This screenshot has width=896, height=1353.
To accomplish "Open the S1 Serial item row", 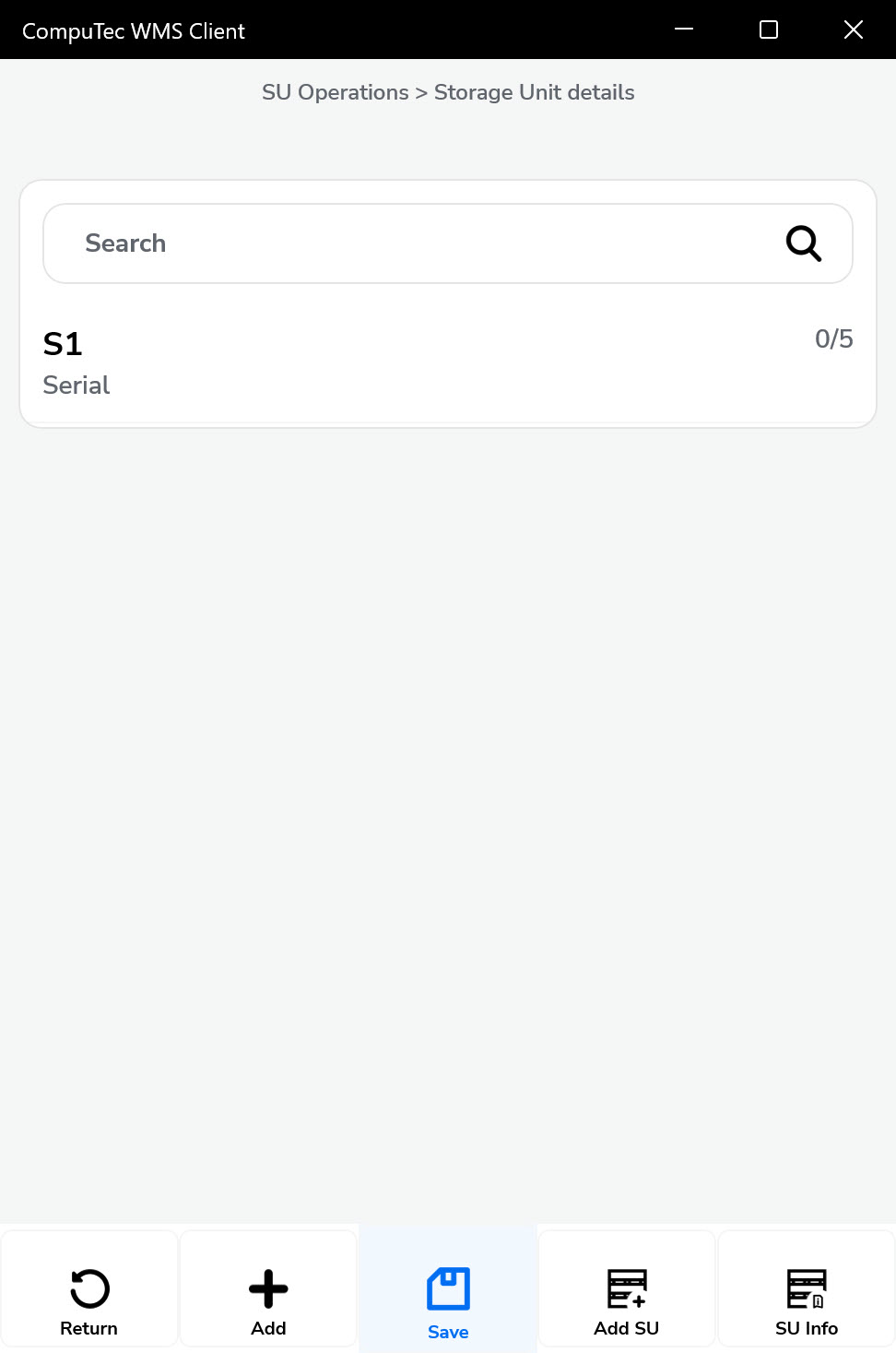I will (x=447, y=363).
